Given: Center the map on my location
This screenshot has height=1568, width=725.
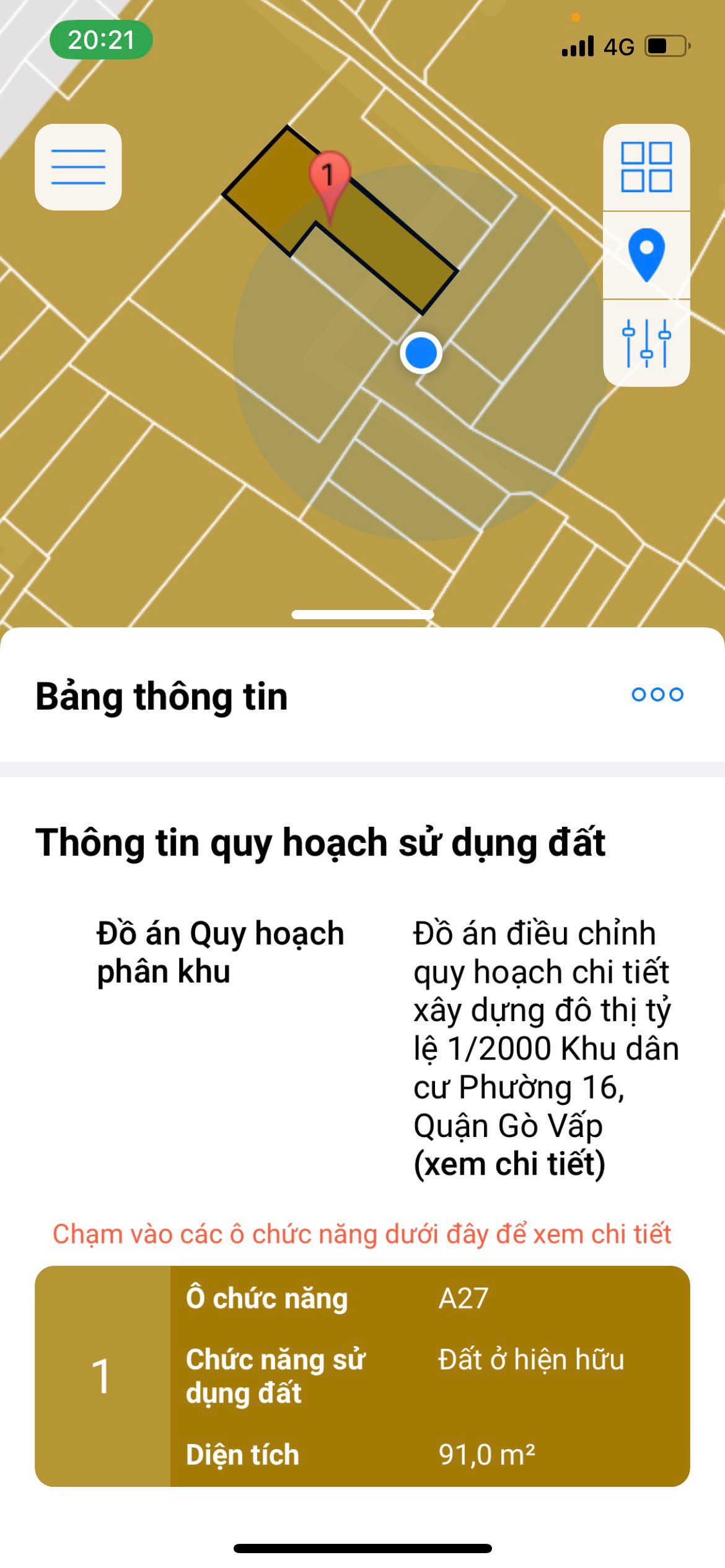Looking at the screenshot, I should coord(646,255).
